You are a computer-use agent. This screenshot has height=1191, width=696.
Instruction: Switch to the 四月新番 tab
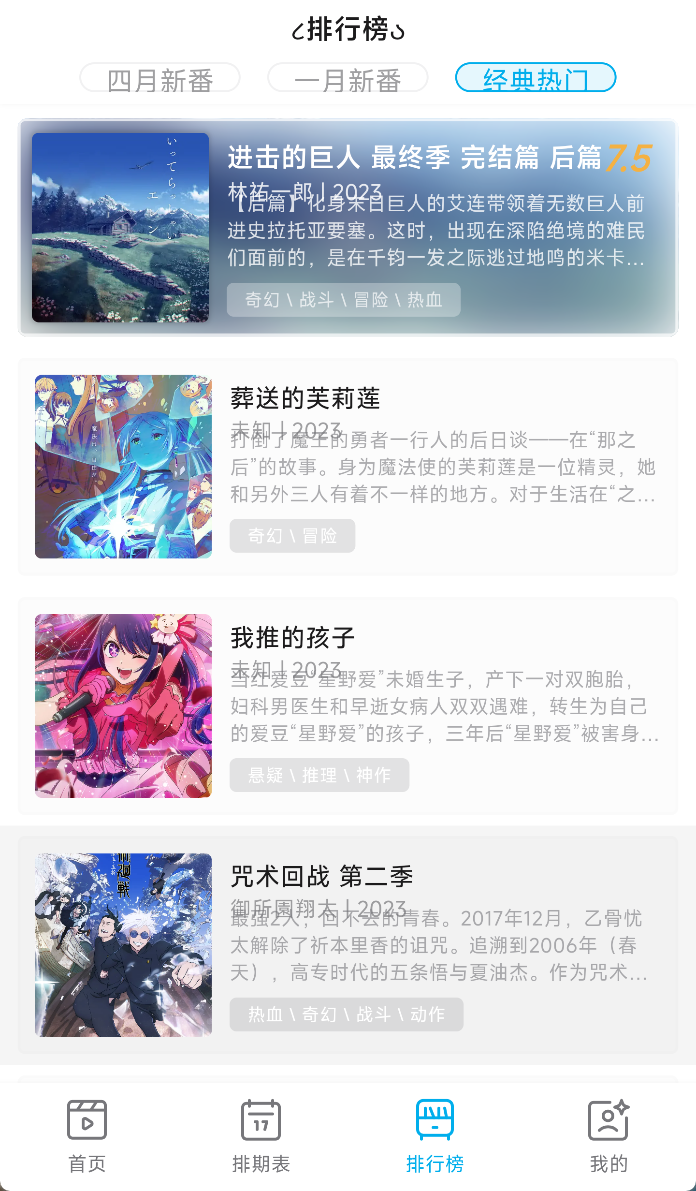[x=160, y=79]
